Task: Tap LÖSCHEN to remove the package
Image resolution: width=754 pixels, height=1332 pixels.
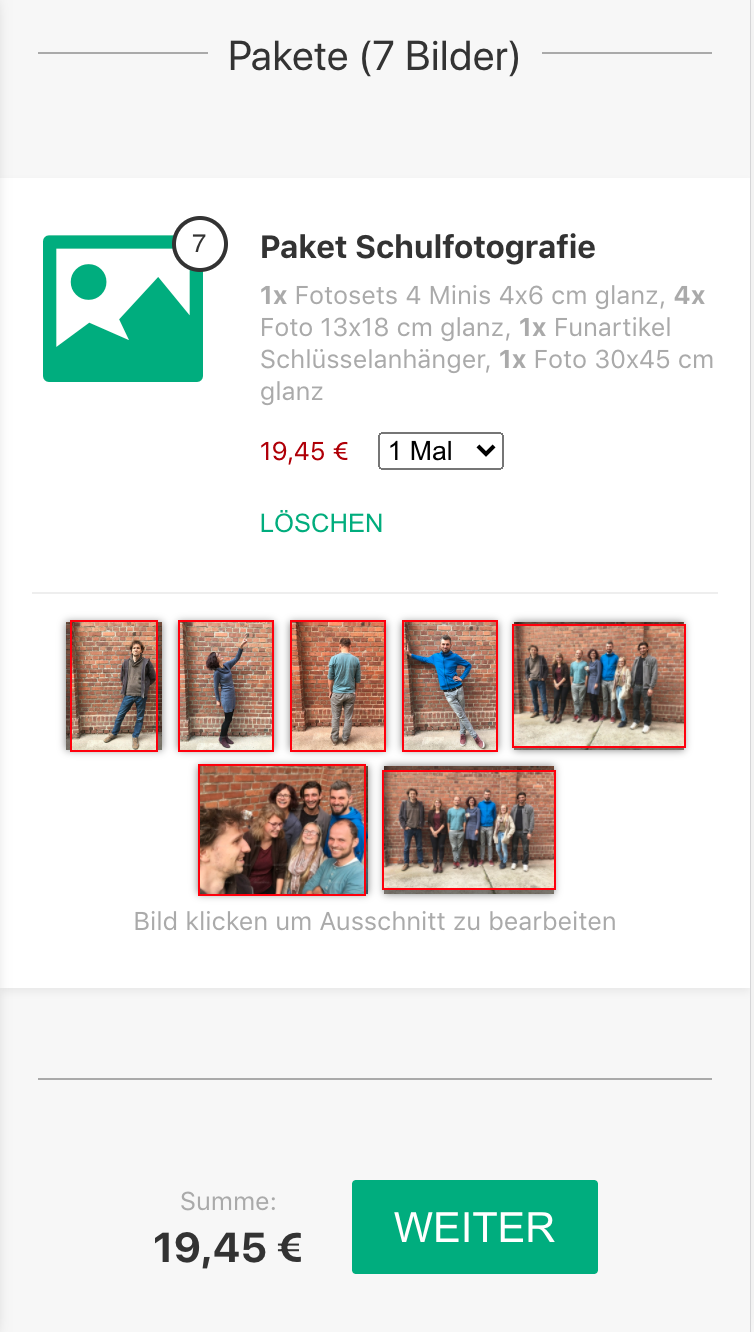Action: pos(321,523)
